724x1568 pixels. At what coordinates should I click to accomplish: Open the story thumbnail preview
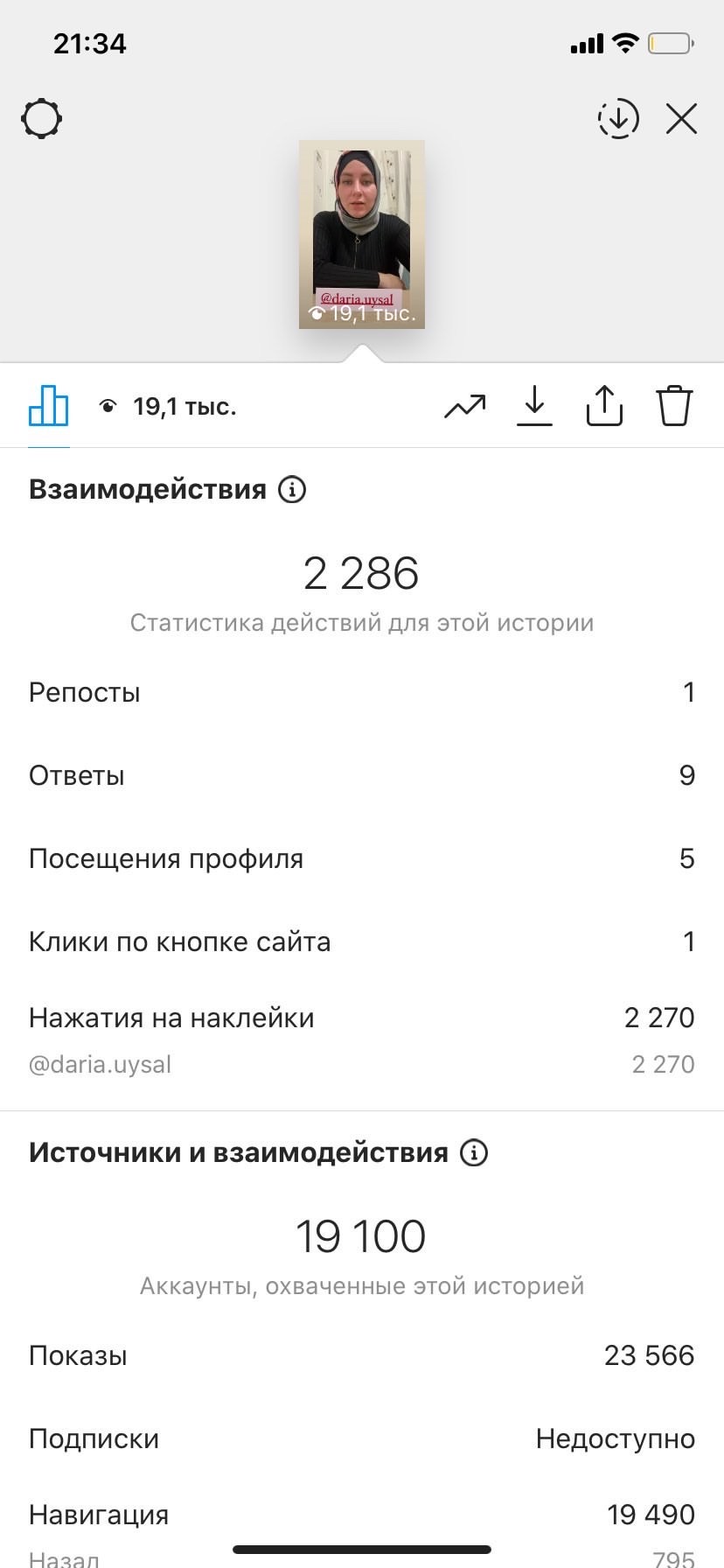[x=362, y=234]
